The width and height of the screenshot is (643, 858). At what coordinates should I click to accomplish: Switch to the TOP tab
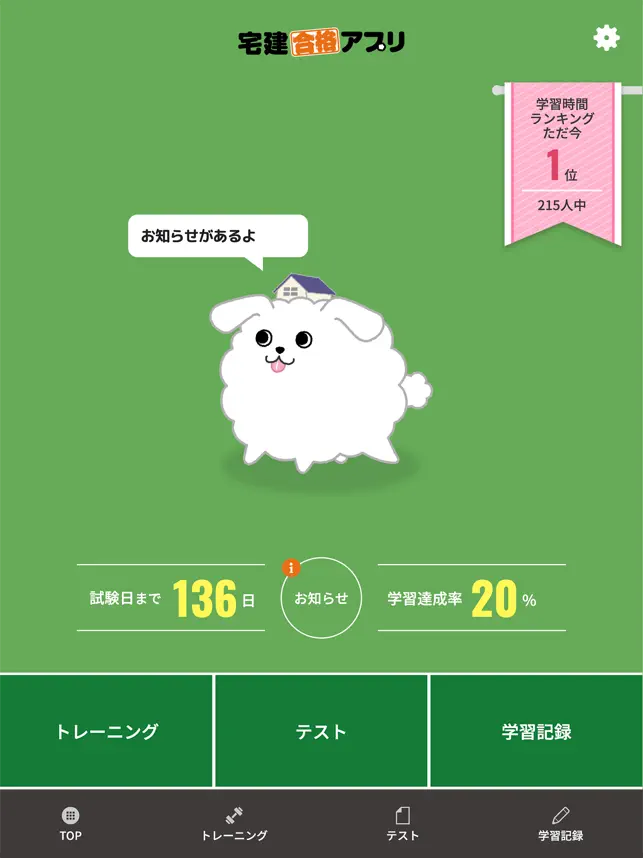click(70, 824)
